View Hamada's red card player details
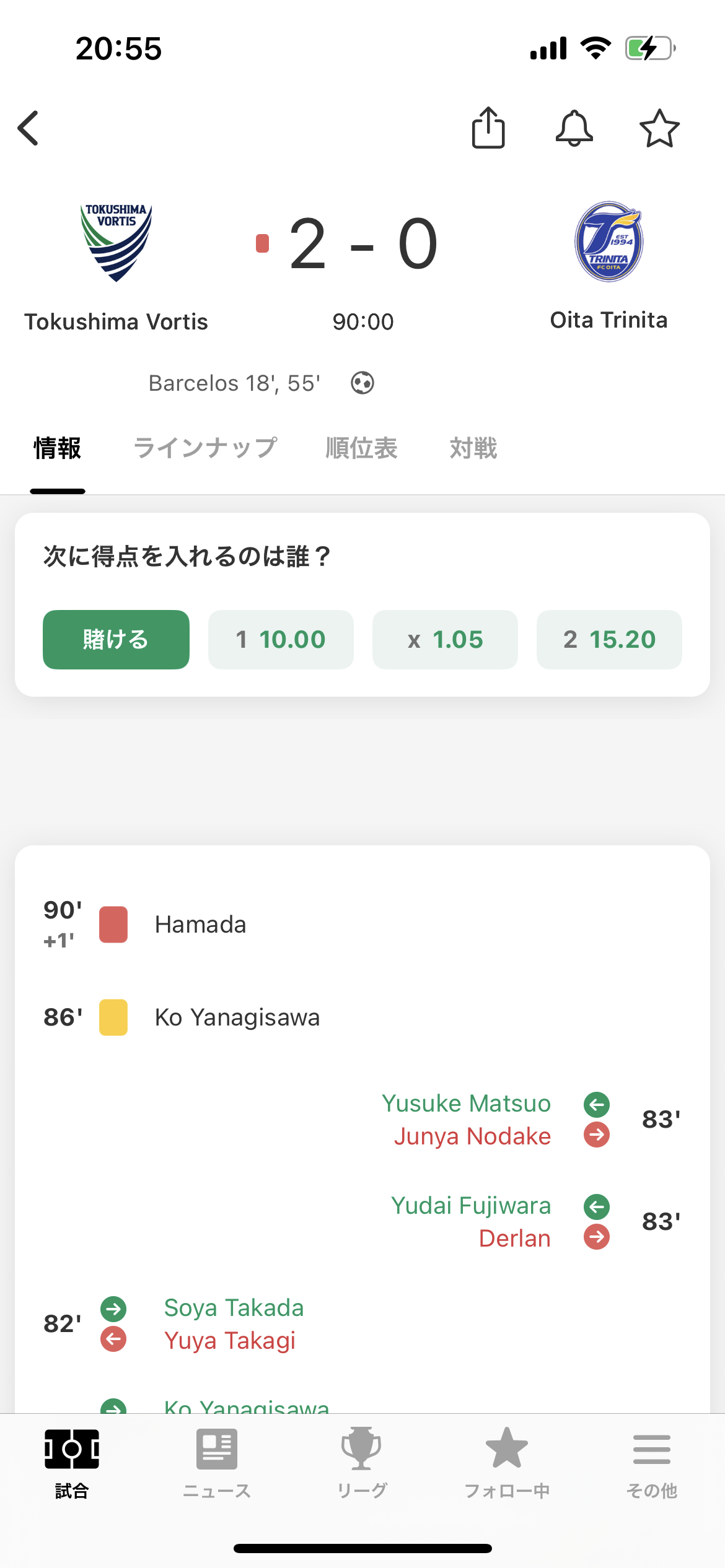Image resolution: width=725 pixels, height=1568 pixels. [200, 925]
